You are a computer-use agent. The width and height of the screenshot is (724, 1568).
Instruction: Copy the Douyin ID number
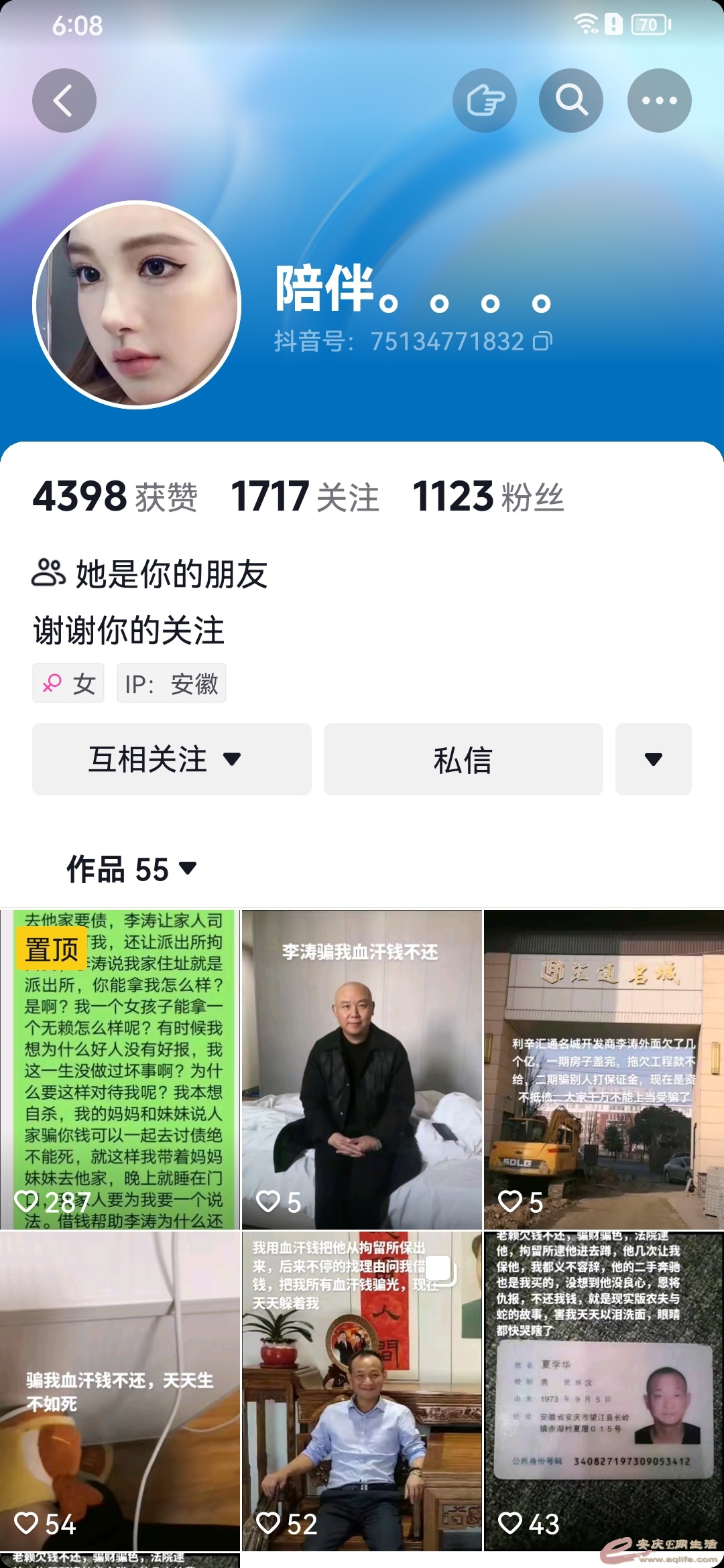click(542, 342)
